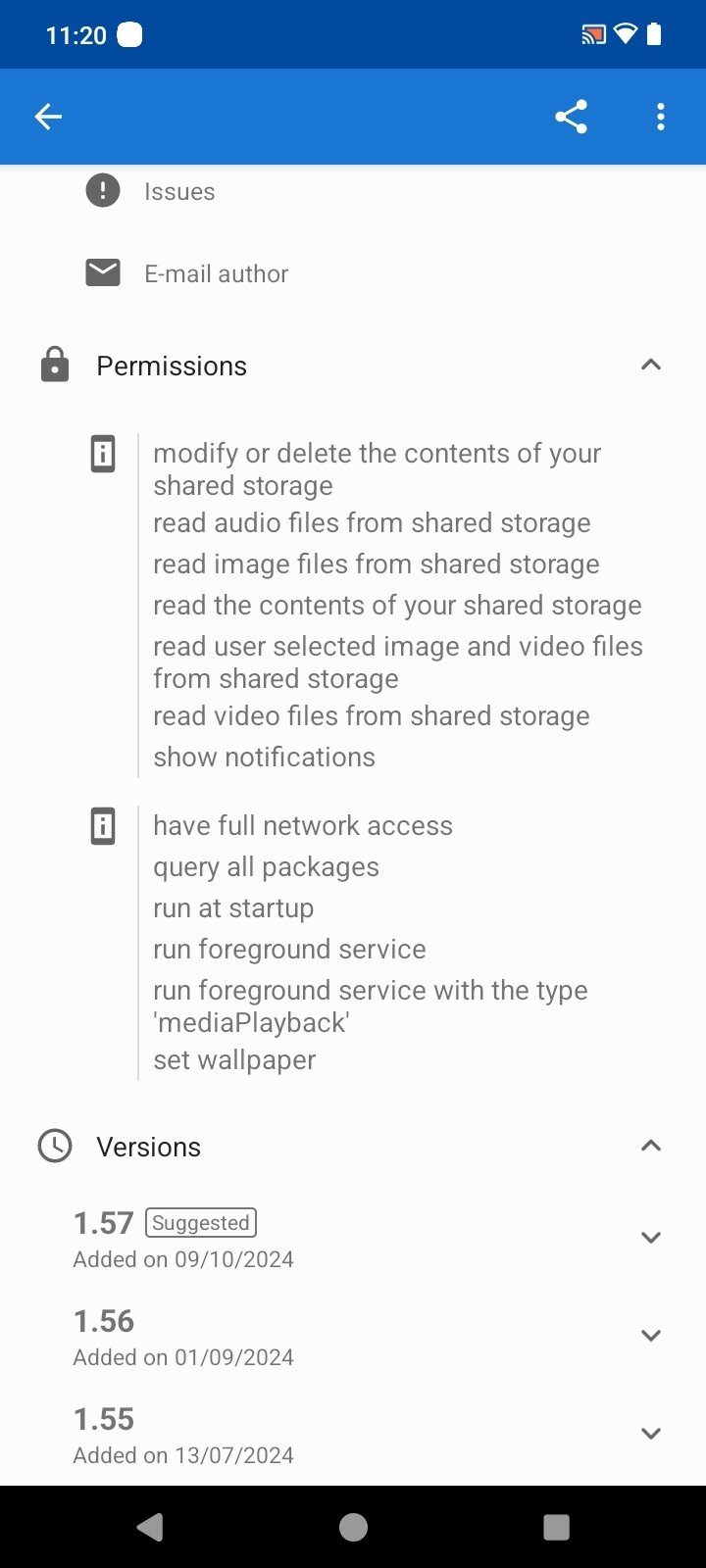Screen dimensions: 706x1568
Task: Share this app's details
Action: (571, 117)
